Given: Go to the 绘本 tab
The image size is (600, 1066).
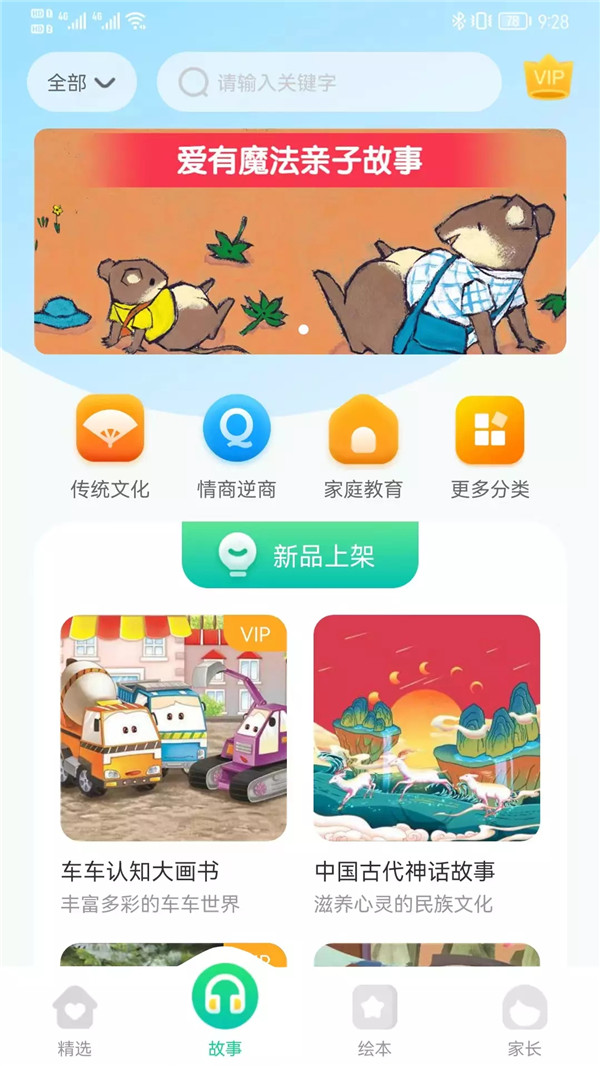Looking at the screenshot, I should (375, 1018).
